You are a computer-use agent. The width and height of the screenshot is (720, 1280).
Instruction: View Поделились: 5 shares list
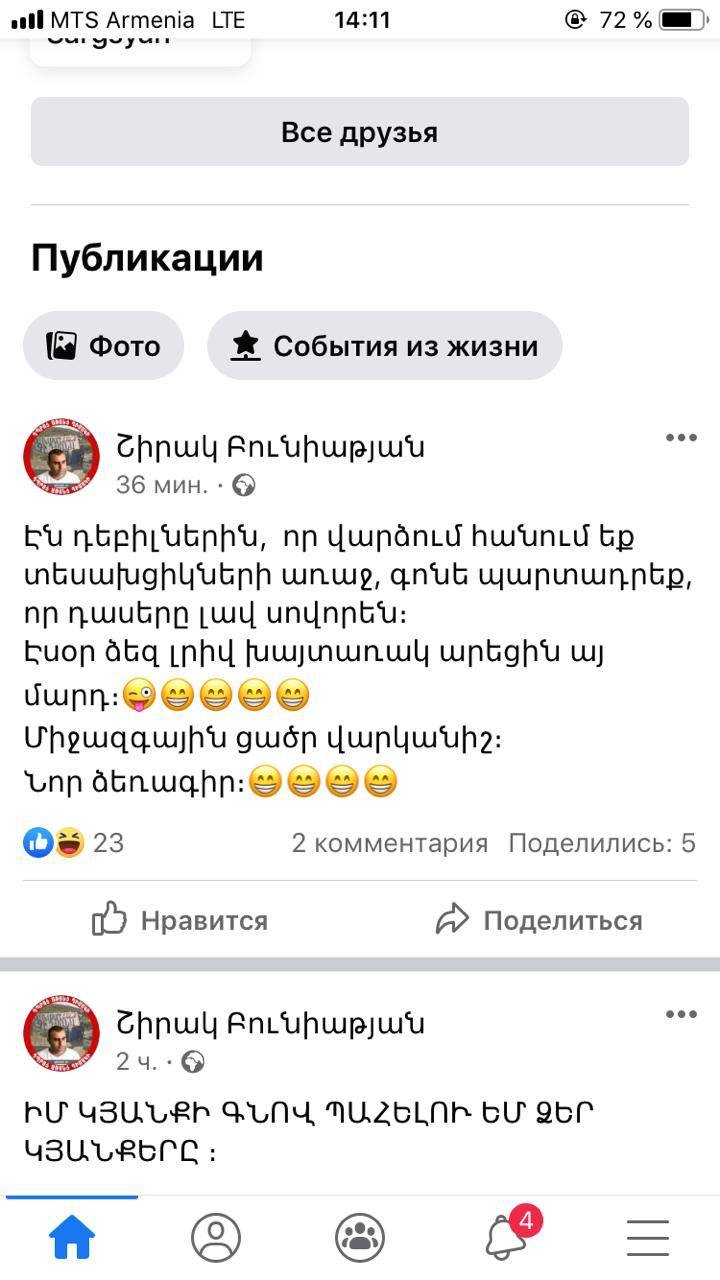coord(602,843)
